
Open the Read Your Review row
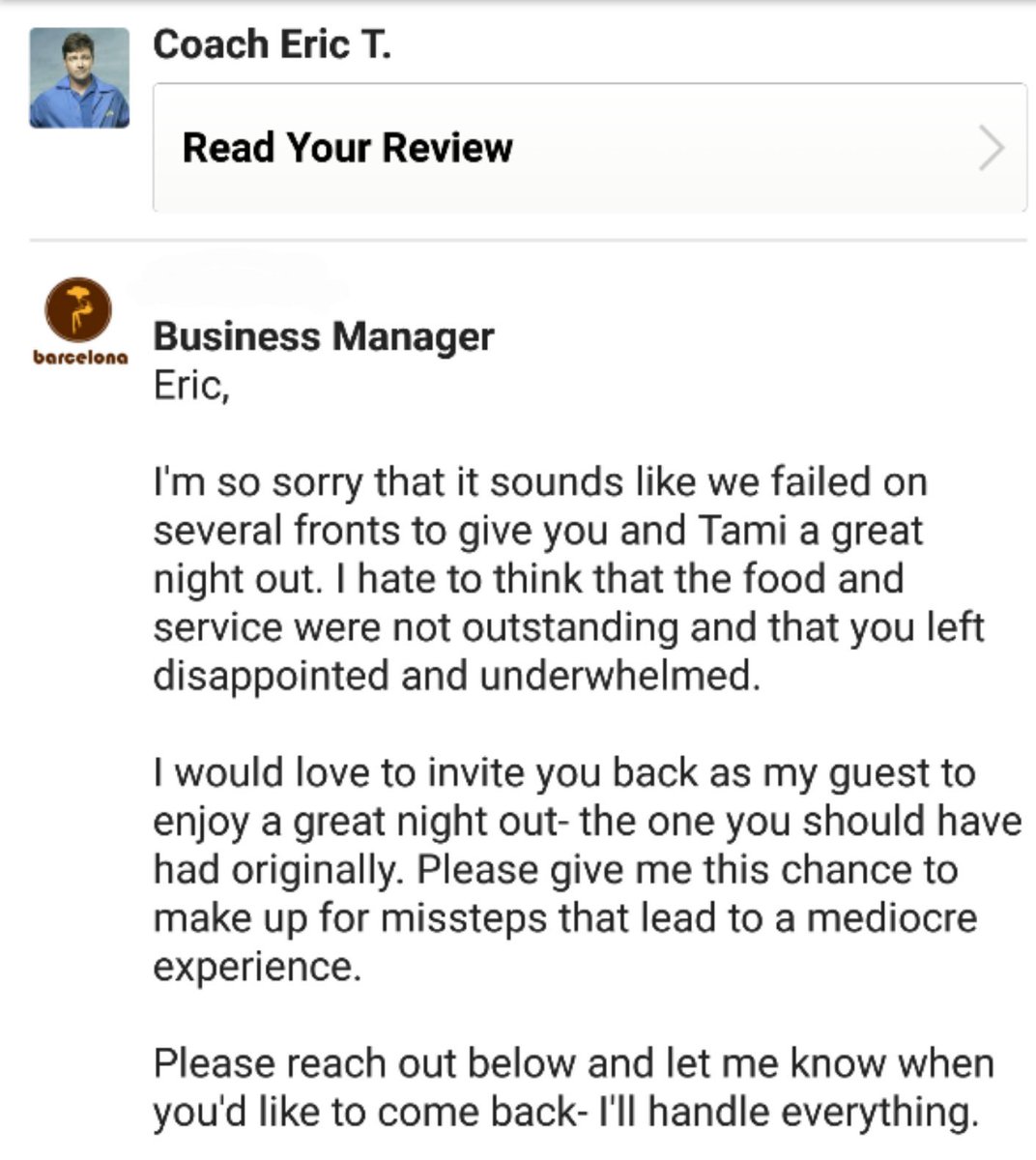pos(589,148)
